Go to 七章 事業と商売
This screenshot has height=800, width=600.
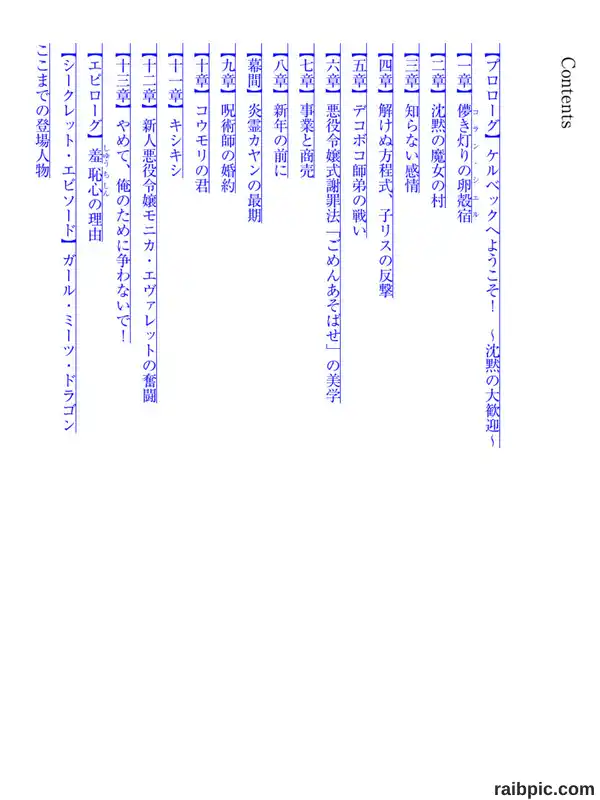[x=306, y=111]
